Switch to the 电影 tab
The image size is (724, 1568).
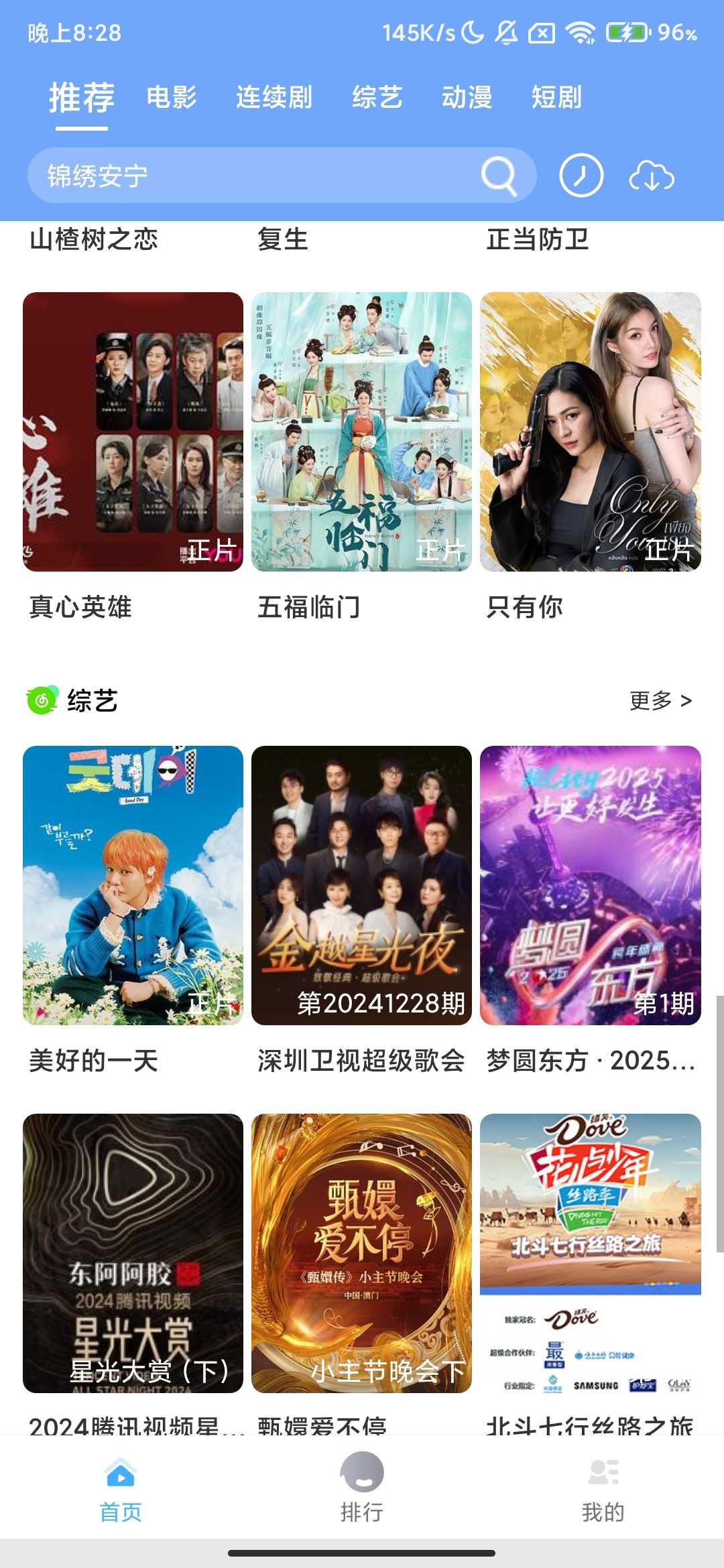[x=172, y=97]
